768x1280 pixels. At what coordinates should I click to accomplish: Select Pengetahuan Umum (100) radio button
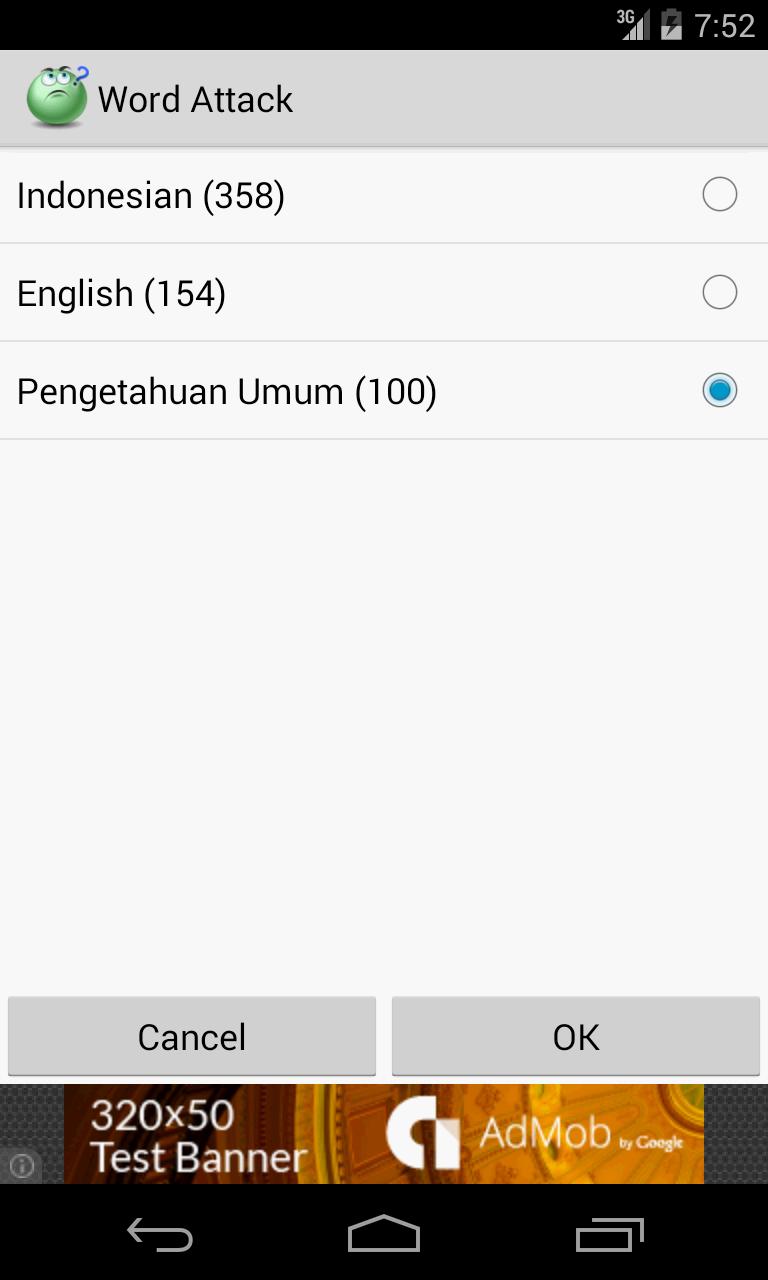coord(719,390)
